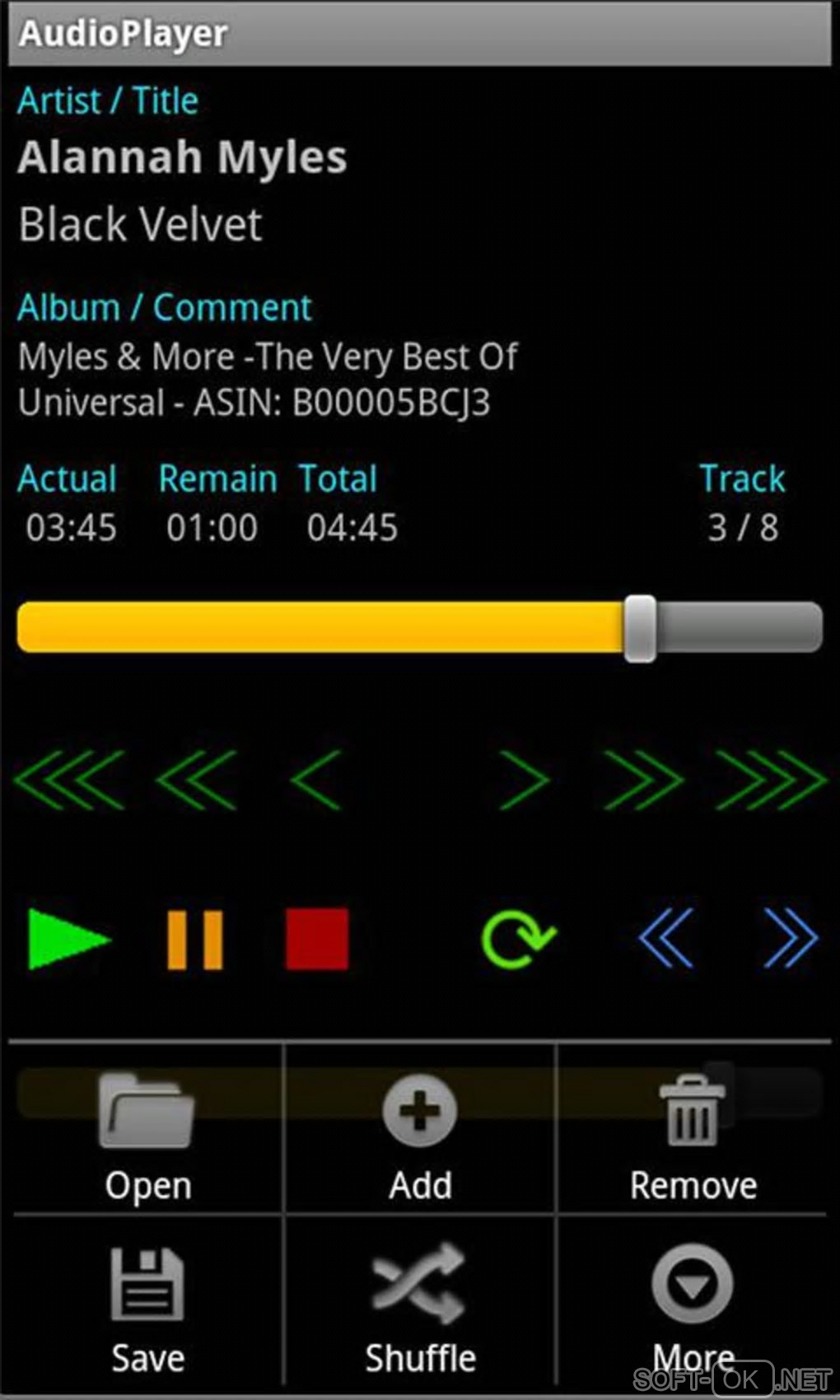Tap the blue double right arrows
This screenshot has height=1400, width=840.
coord(790,939)
